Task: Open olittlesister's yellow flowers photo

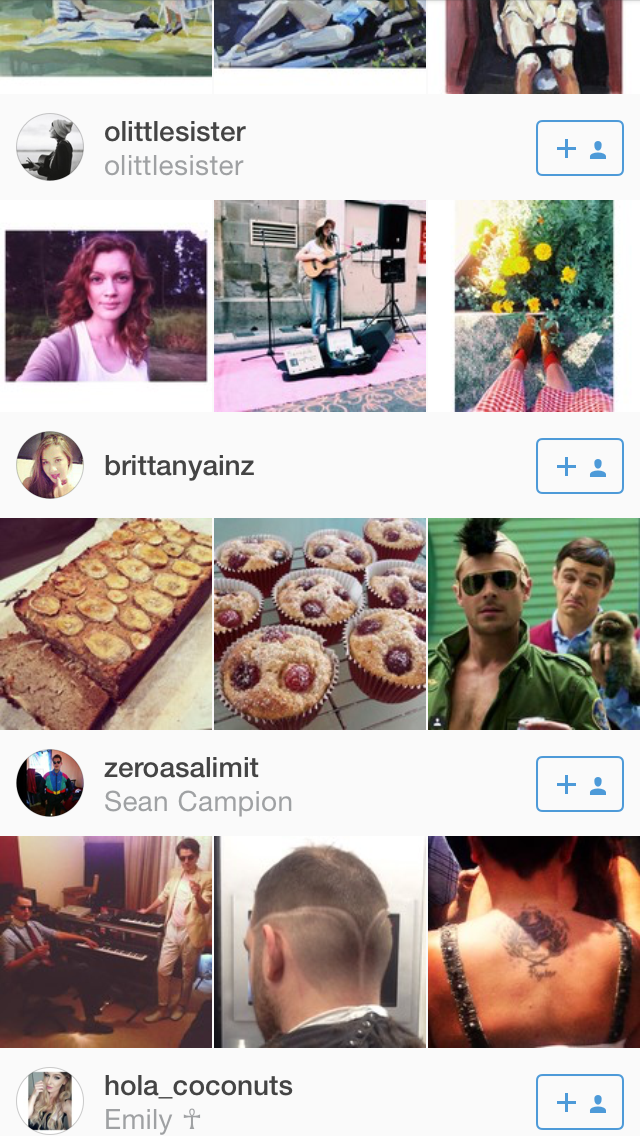Action: (x=534, y=305)
